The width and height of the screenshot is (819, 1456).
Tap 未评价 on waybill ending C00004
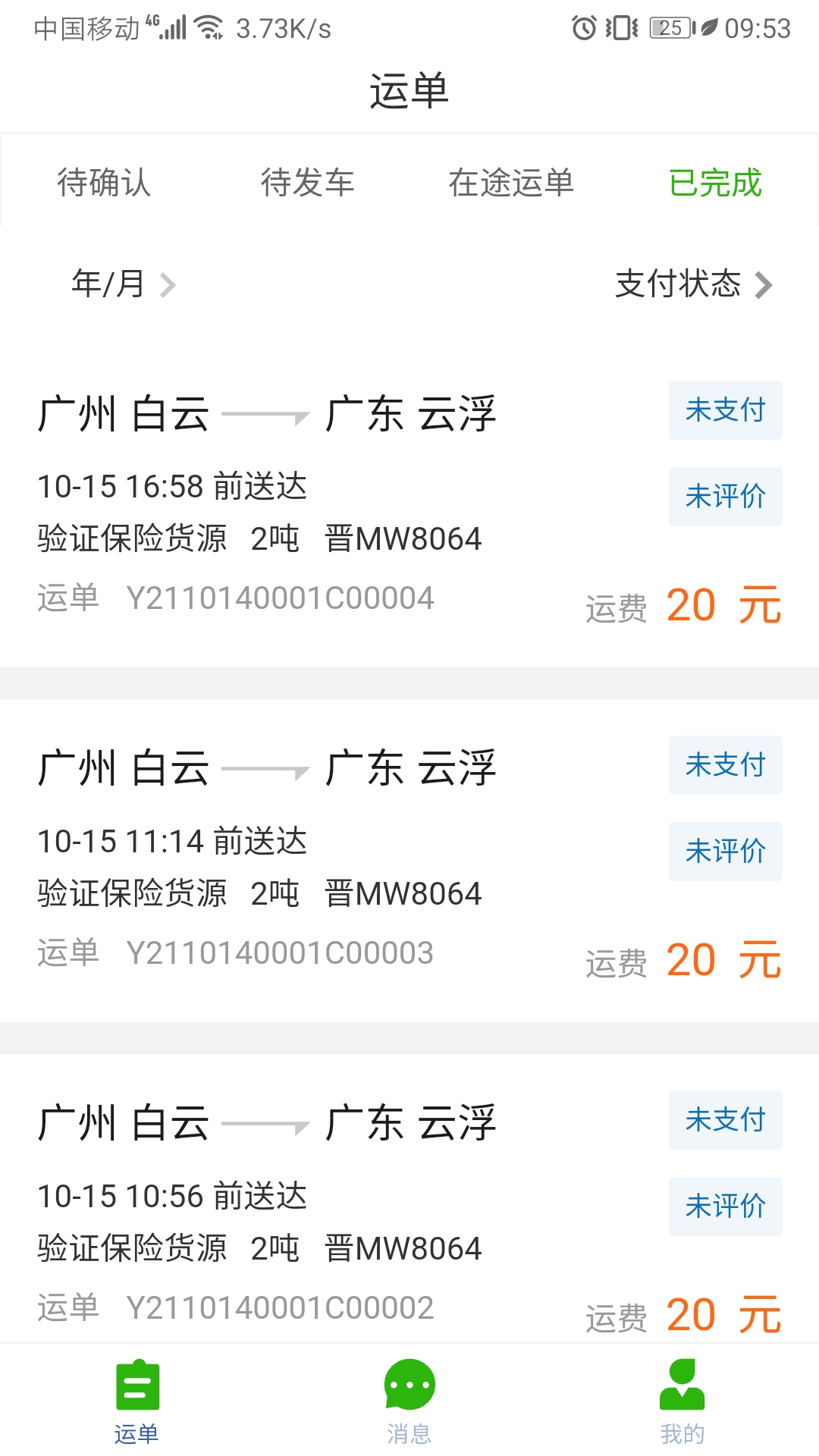(x=725, y=497)
